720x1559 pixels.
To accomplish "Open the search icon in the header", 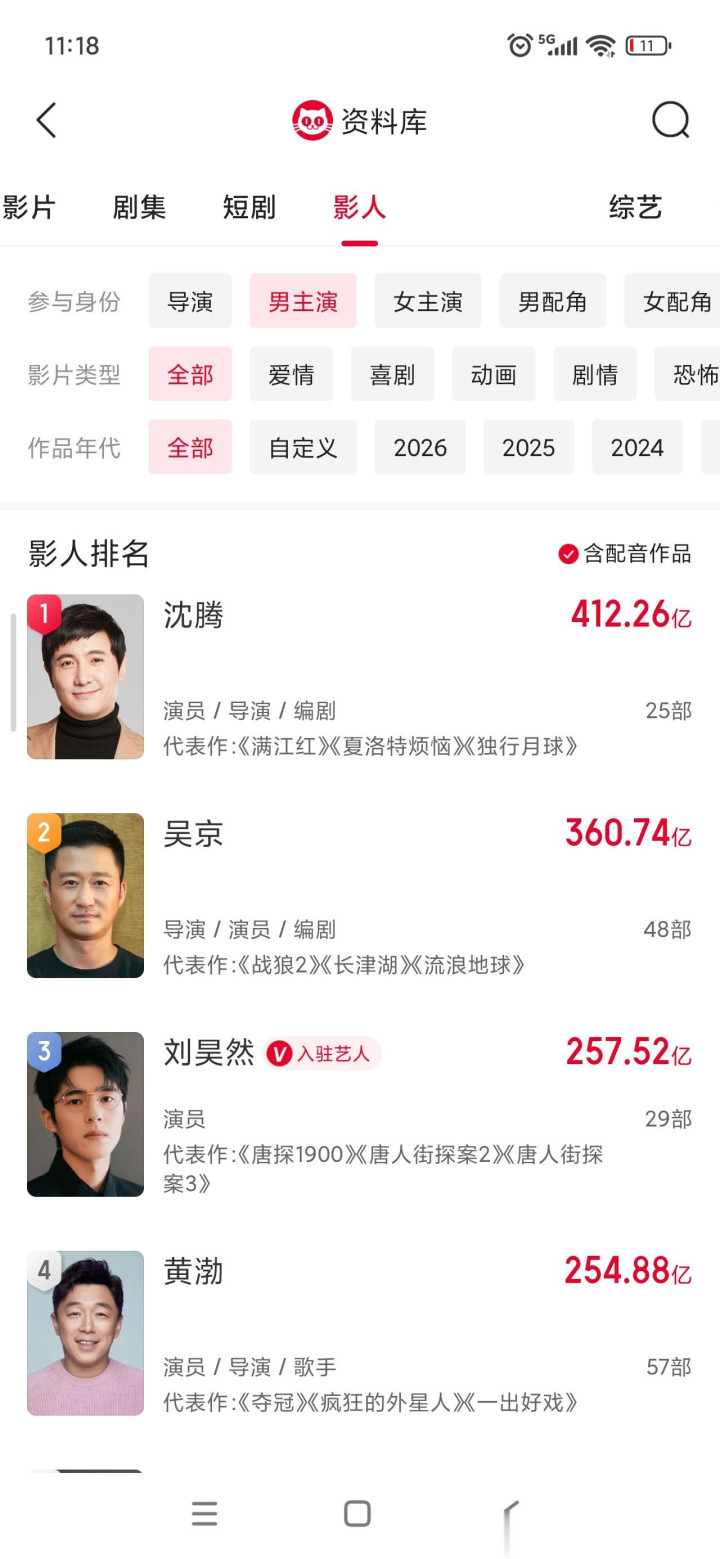I will coord(670,121).
